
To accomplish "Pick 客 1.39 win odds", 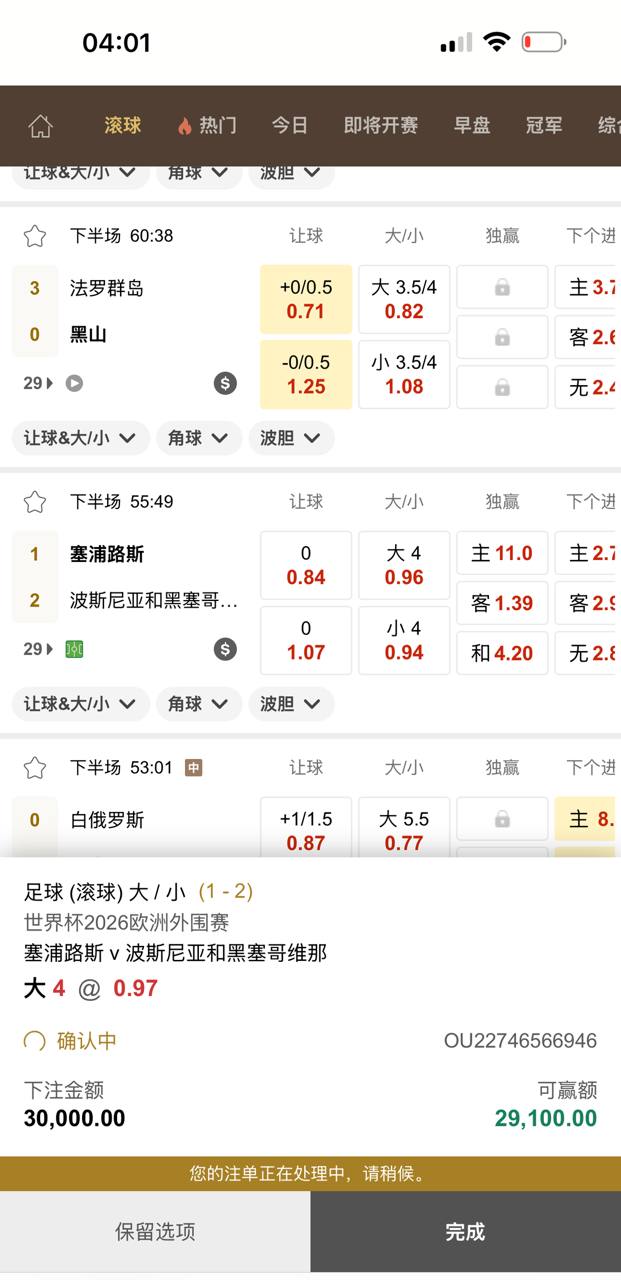I will (502, 603).
